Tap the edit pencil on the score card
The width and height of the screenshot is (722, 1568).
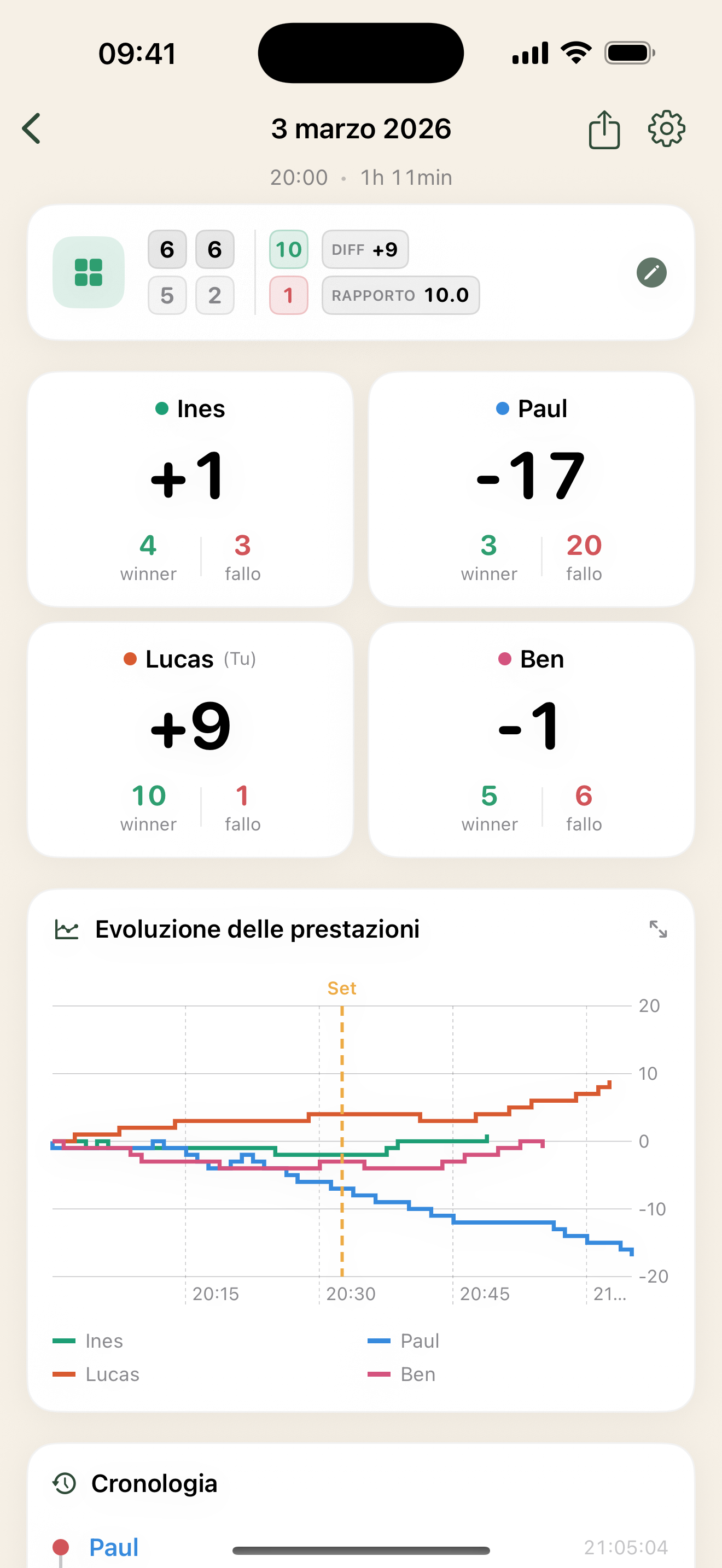click(x=651, y=273)
